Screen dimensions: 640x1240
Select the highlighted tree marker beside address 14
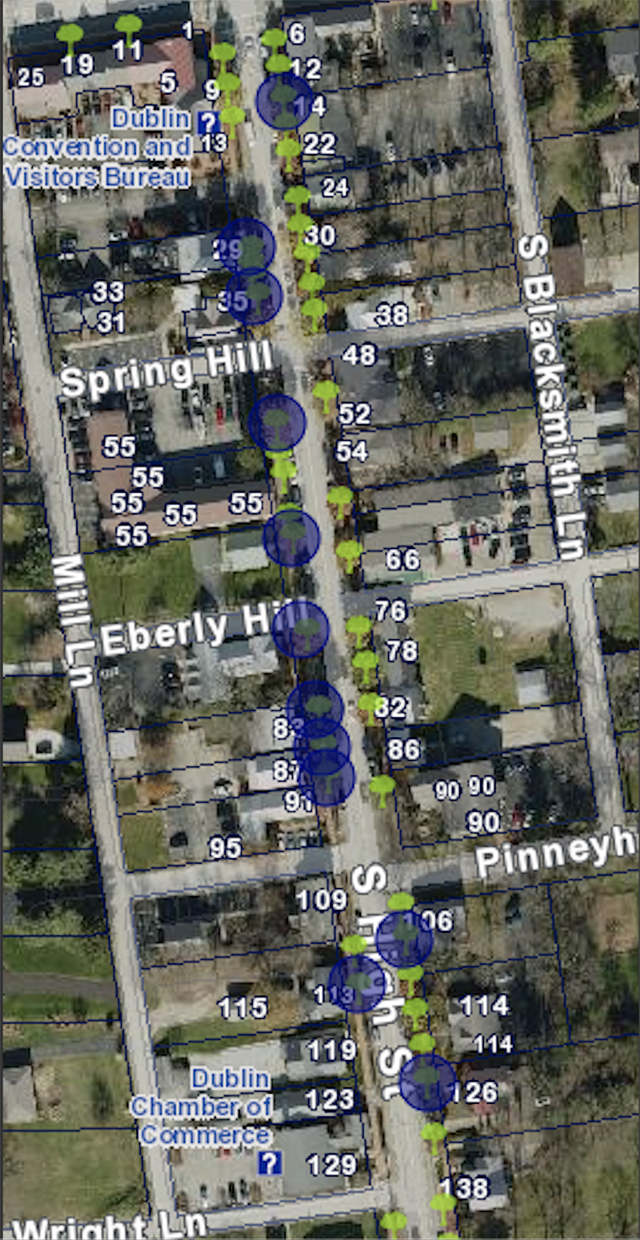tap(285, 102)
